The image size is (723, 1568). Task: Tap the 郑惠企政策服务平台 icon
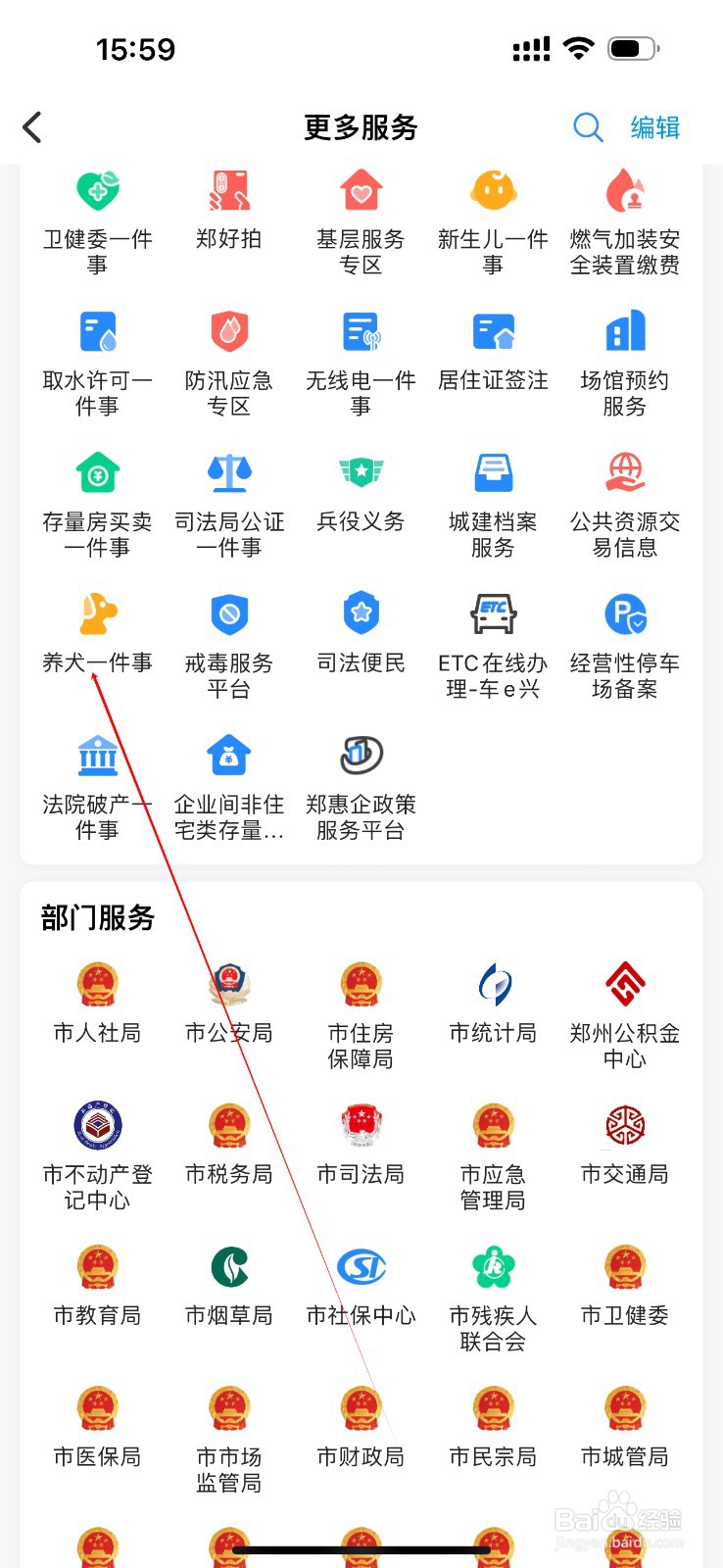coord(361,755)
